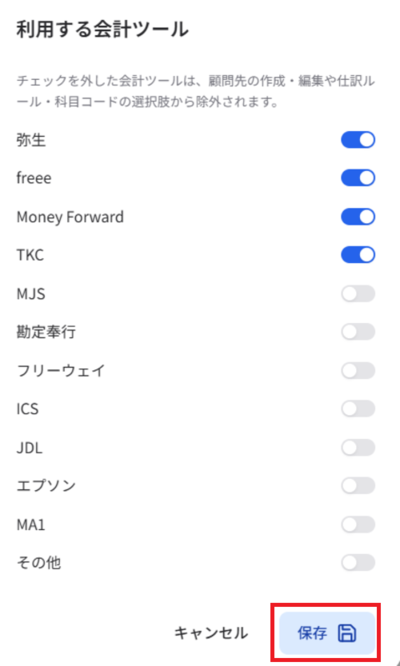Enable MA1 accounting tool
This screenshot has width=400, height=666.
tap(358, 525)
